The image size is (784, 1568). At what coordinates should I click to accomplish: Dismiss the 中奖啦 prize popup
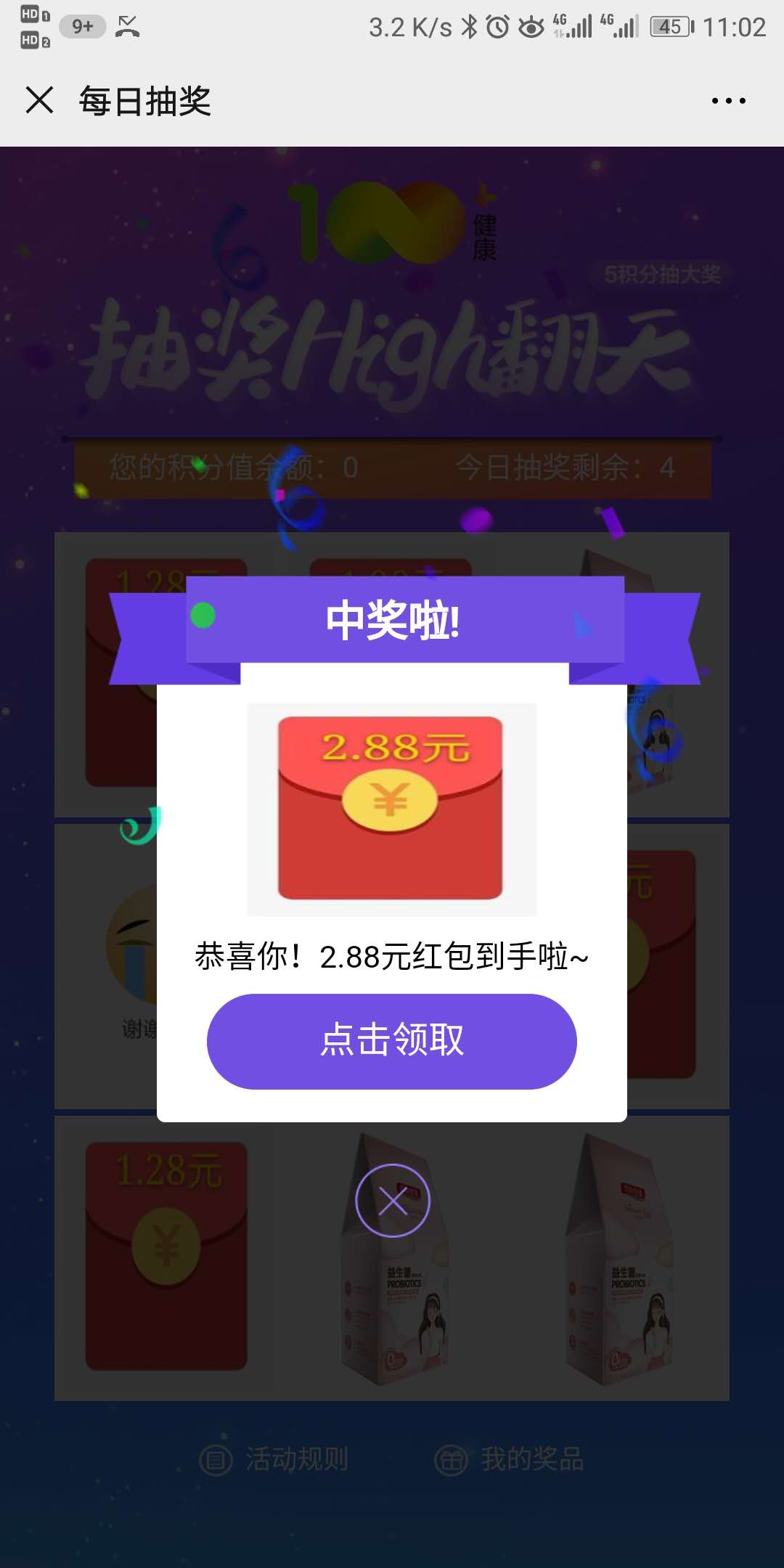tap(393, 1201)
